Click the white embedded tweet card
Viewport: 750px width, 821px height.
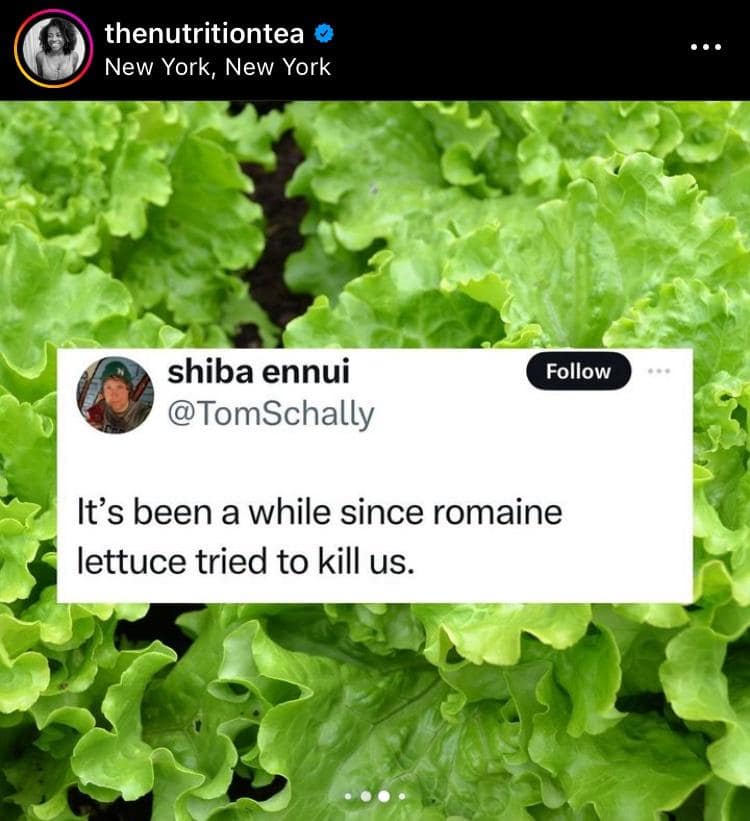pos(375,470)
